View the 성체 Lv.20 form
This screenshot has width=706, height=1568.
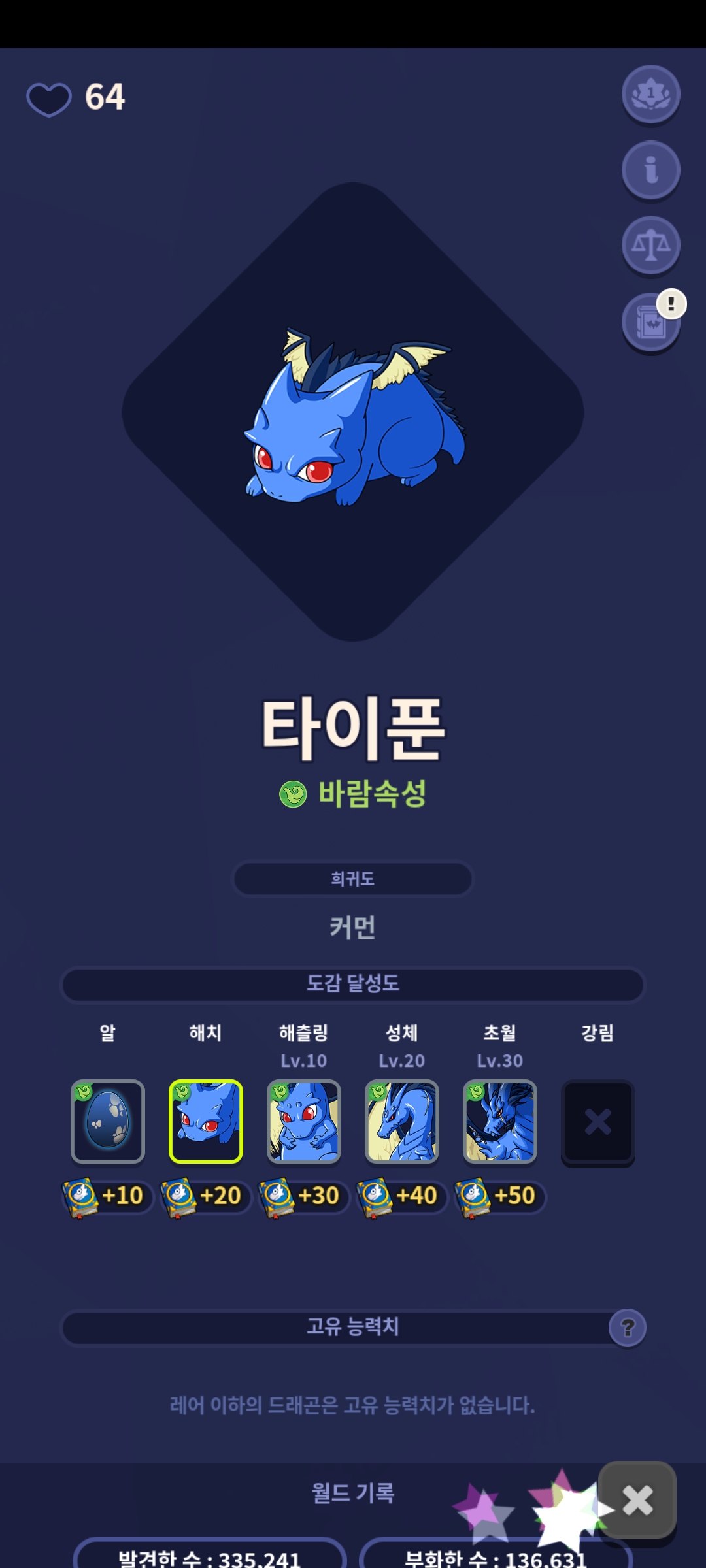402,1121
